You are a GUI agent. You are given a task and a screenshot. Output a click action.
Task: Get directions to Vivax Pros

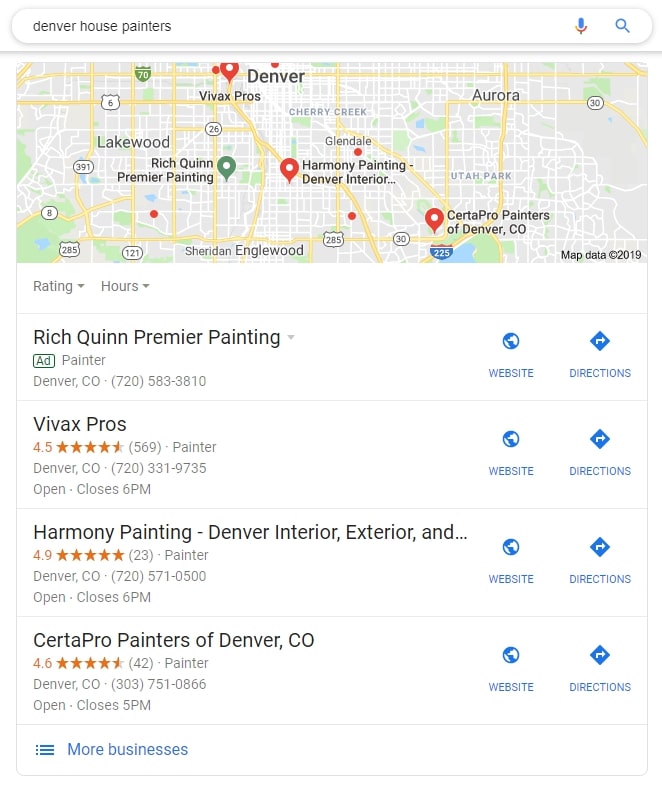click(600, 451)
